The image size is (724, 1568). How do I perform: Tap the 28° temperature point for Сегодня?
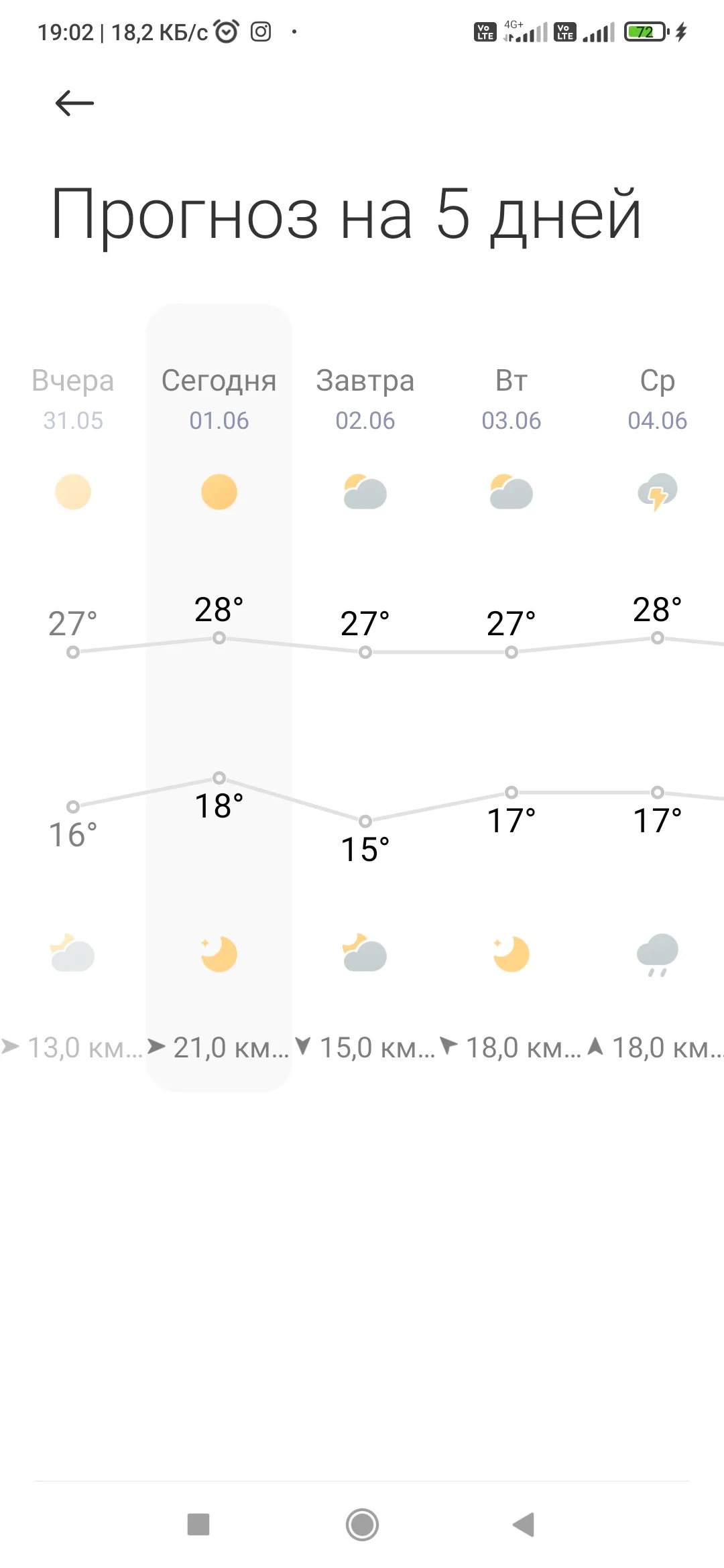(219, 610)
